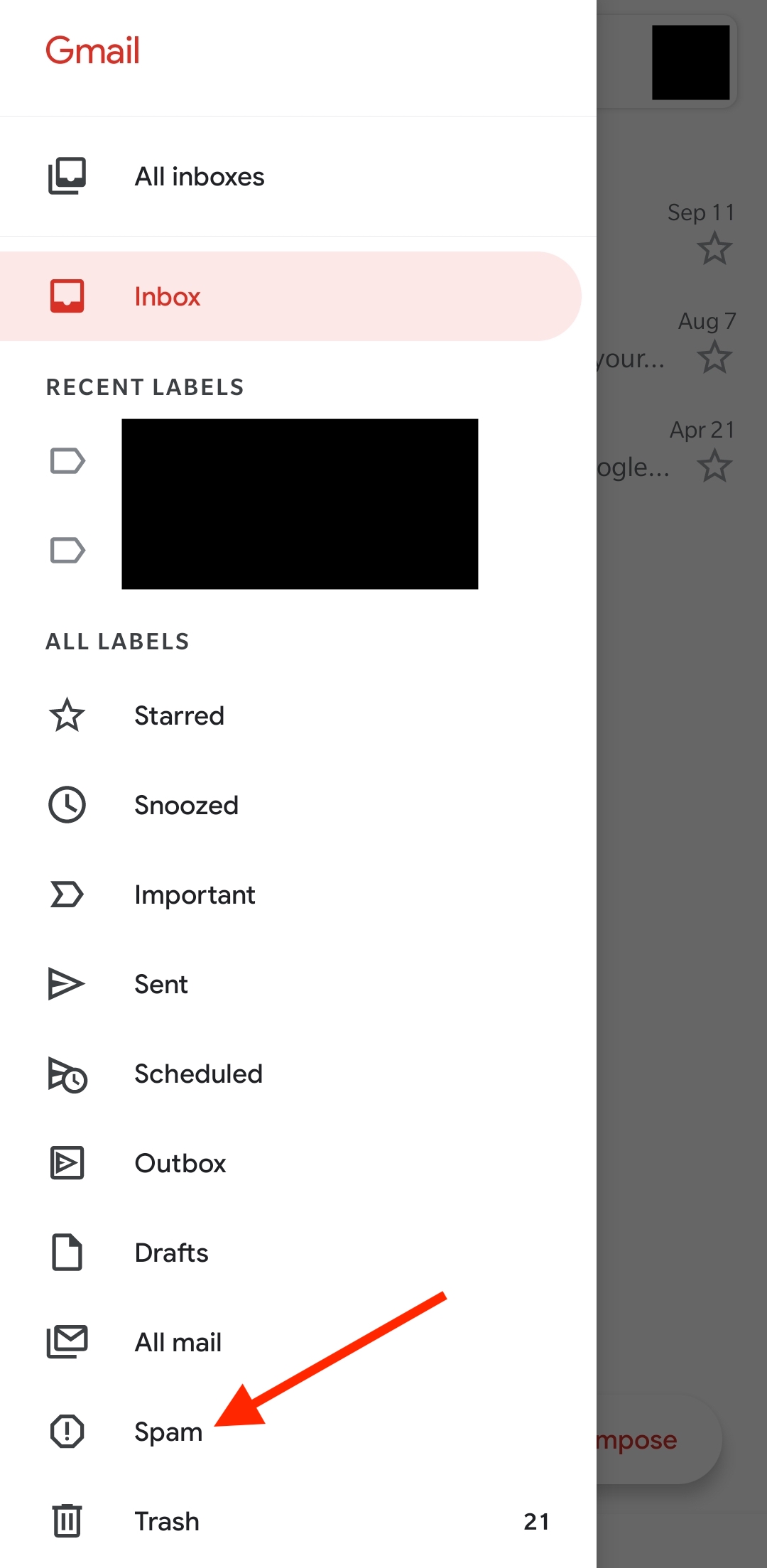Open Scheduled emails
767x1568 pixels.
coord(198,1074)
